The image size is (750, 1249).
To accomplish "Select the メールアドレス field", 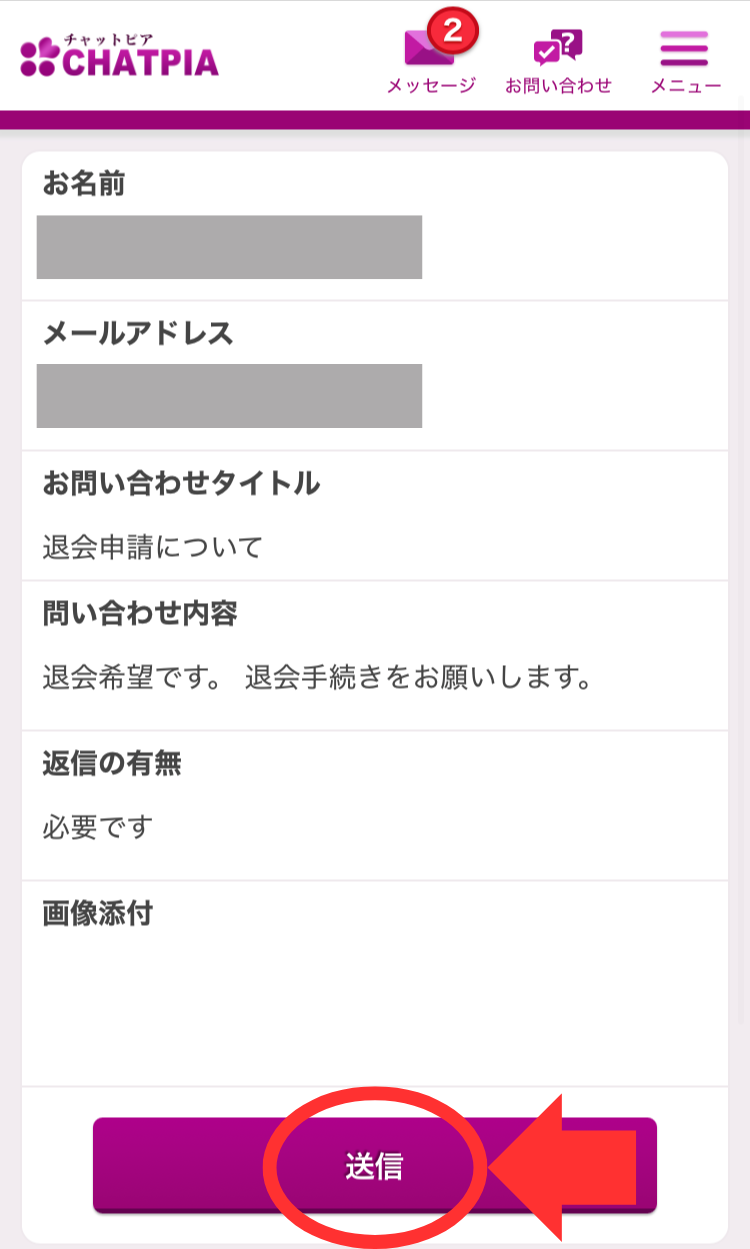I will [x=229, y=397].
